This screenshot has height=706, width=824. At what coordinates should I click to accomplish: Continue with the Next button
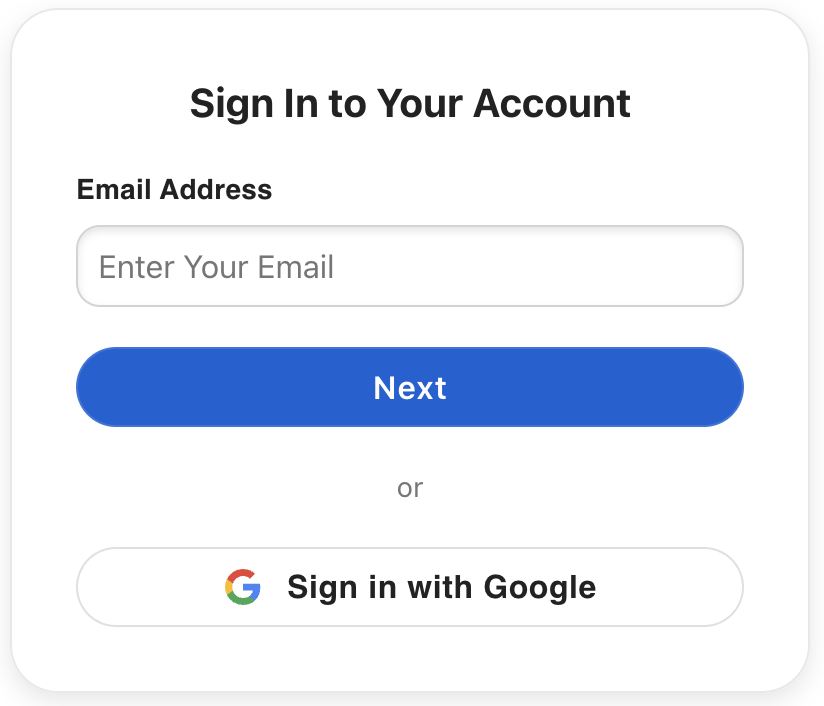(410, 387)
